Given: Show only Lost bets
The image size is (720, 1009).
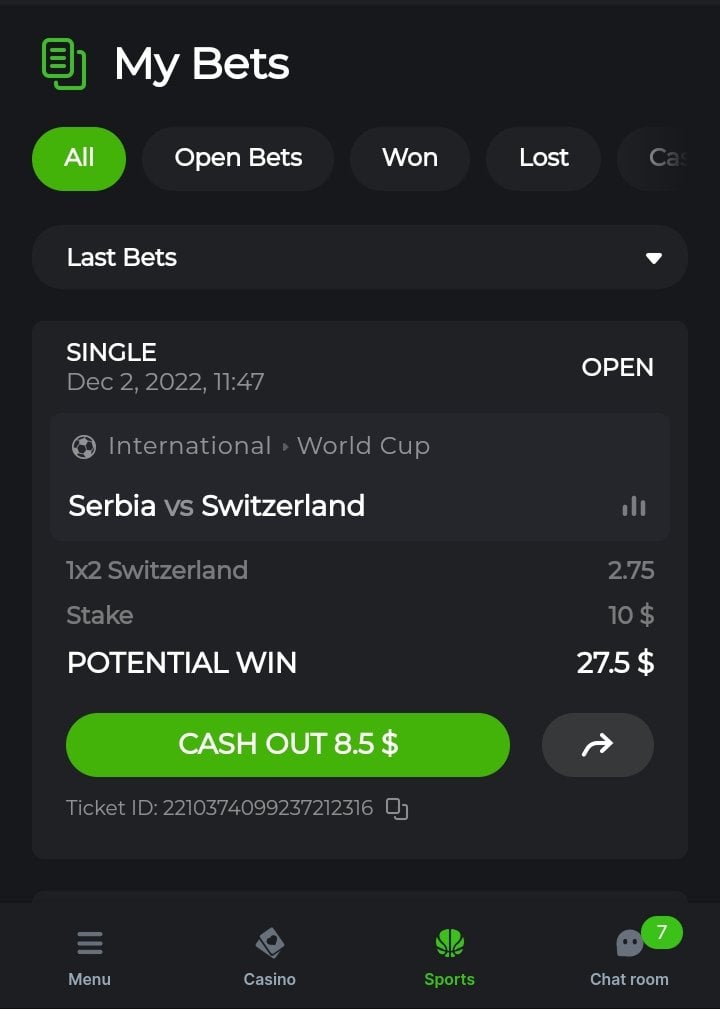Looking at the screenshot, I should (543, 158).
